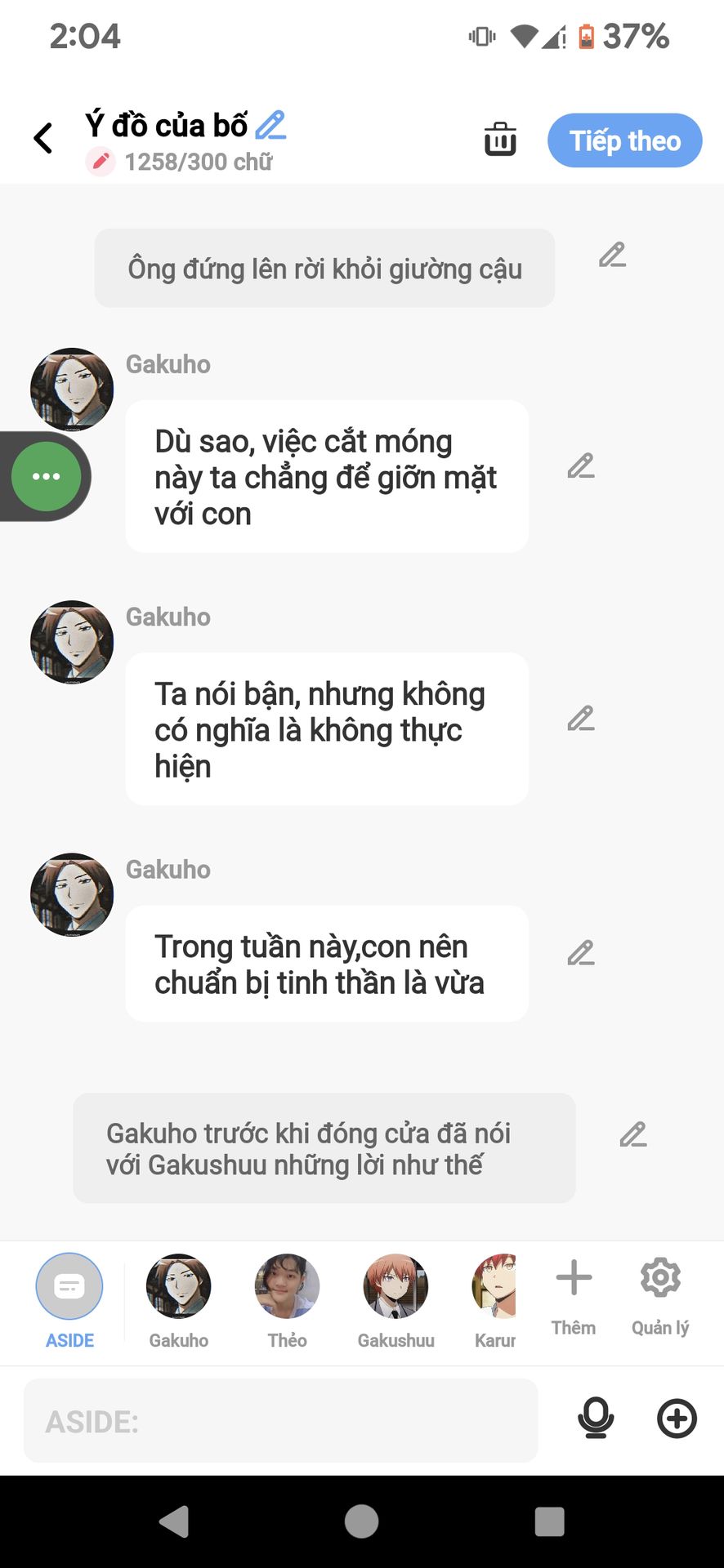Go back using the top-left arrow

(43, 139)
